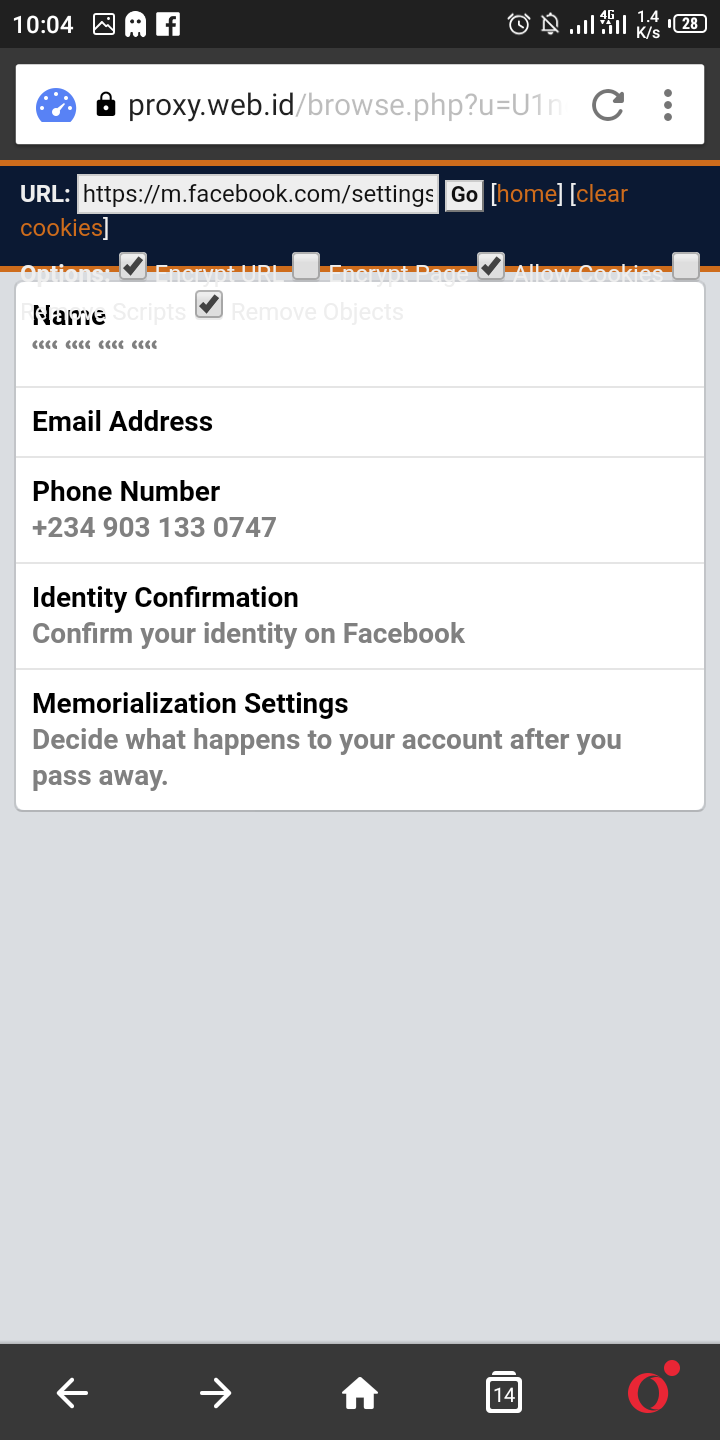The width and height of the screenshot is (720, 1440).
Task: Reload the current page
Action: point(607,105)
